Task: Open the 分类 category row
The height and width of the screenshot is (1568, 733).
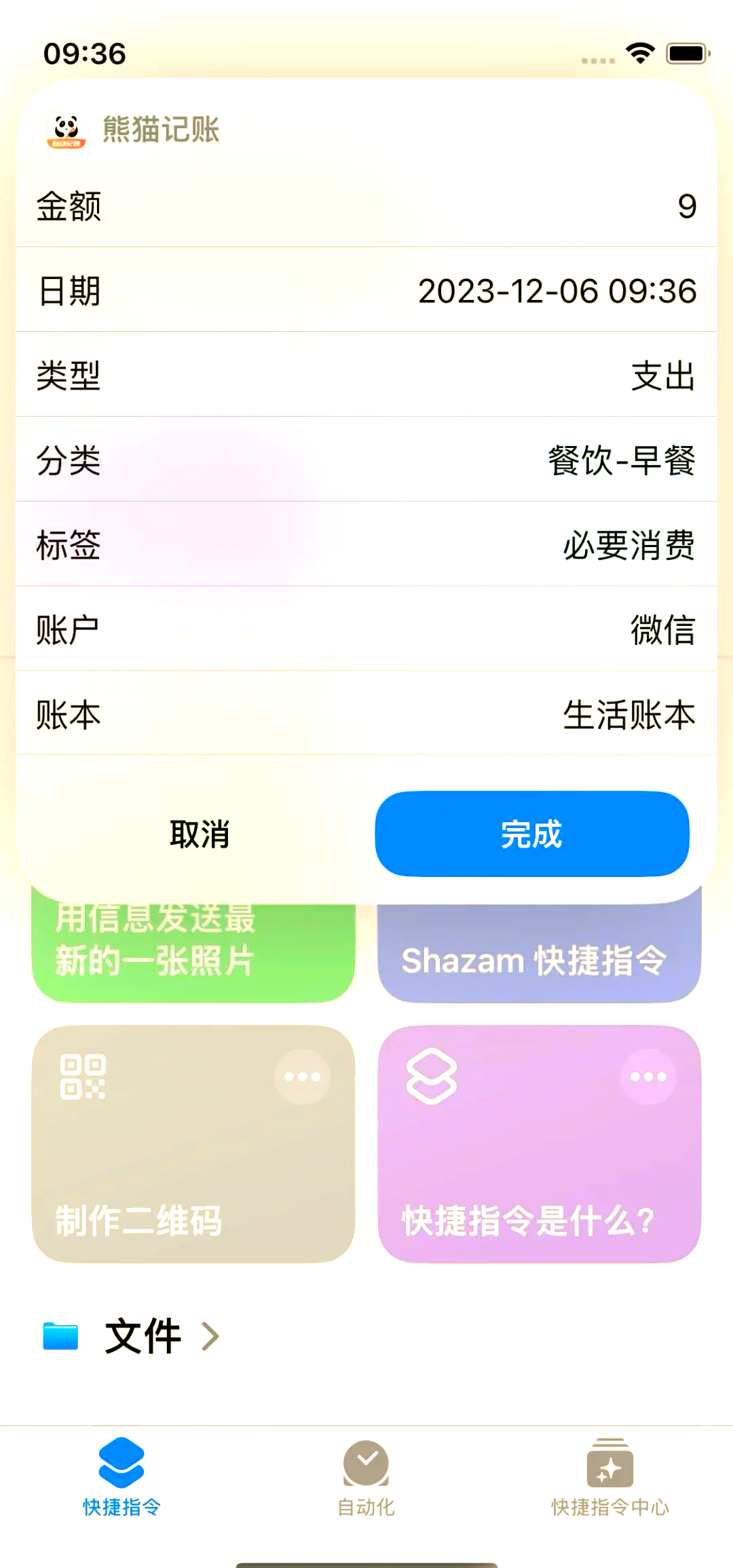Action: [x=366, y=460]
